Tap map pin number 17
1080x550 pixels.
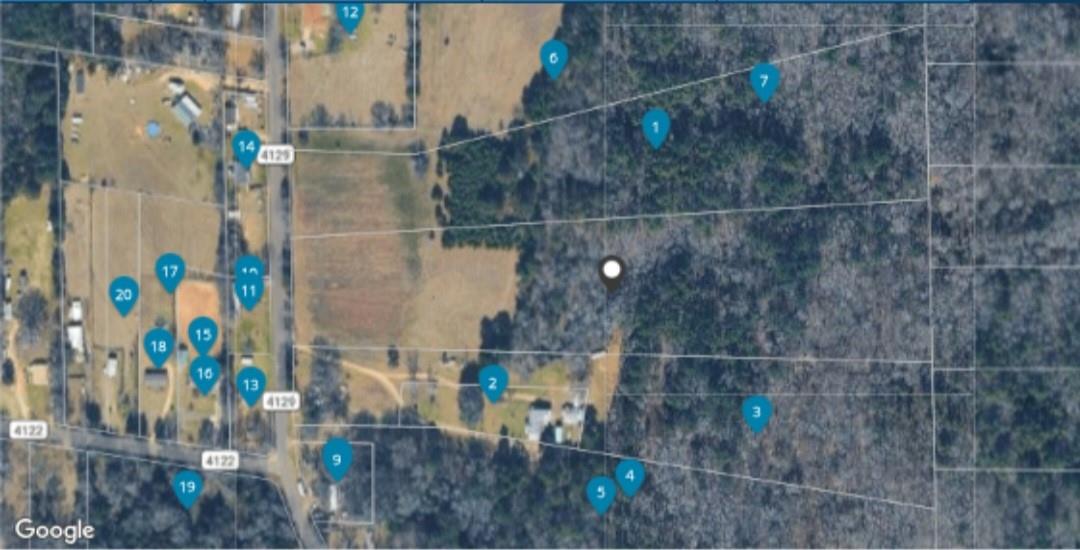click(x=170, y=270)
